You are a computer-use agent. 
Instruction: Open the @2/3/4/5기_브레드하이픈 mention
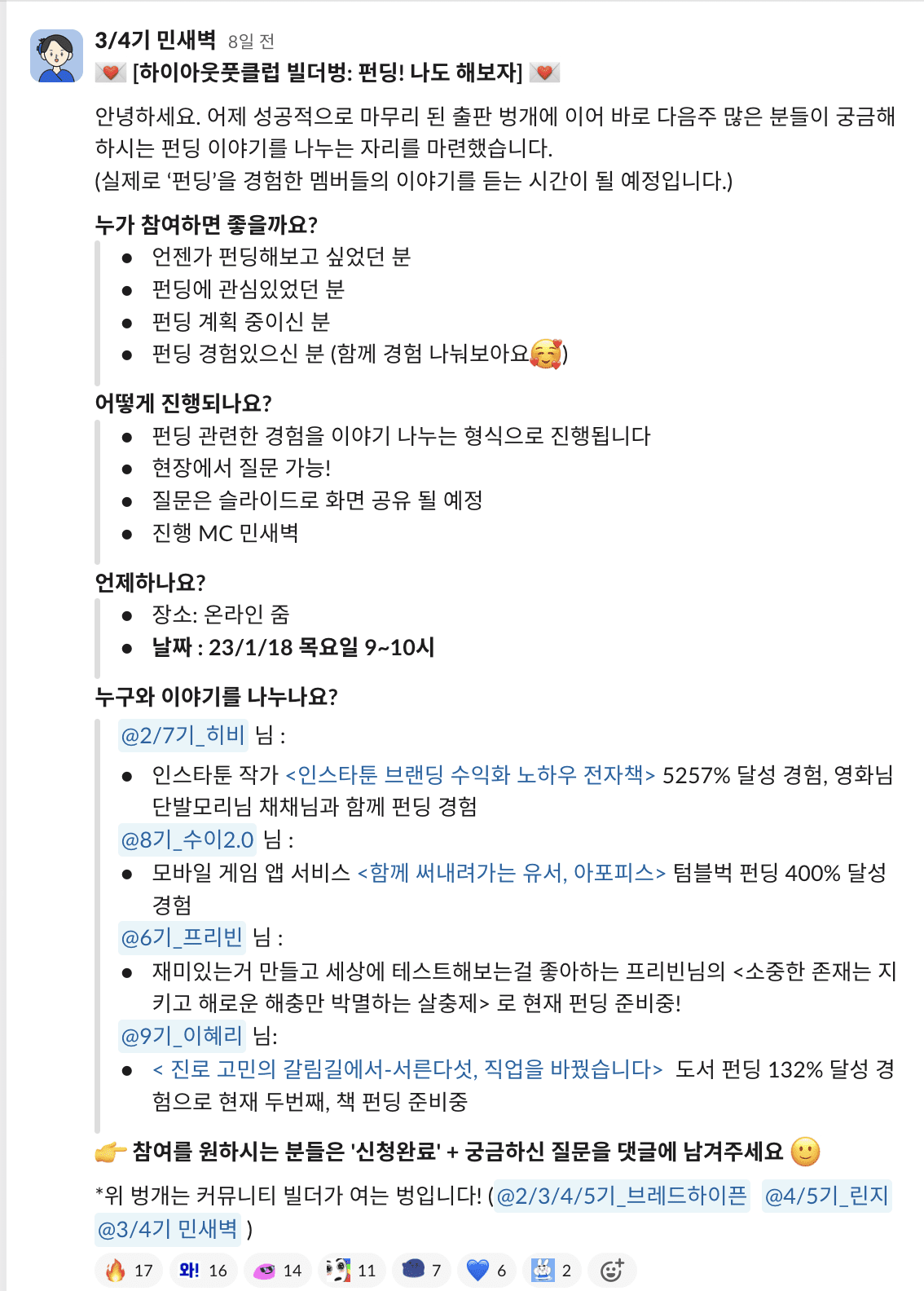[621, 1196]
